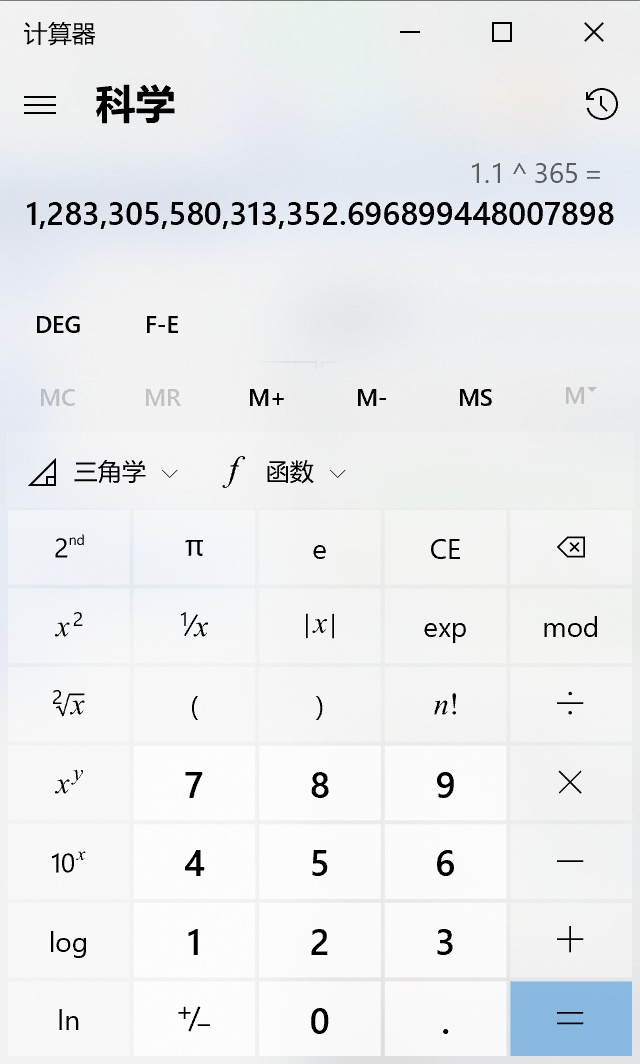Tap the equals button

pyautogui.click(x=570, y=1019)
